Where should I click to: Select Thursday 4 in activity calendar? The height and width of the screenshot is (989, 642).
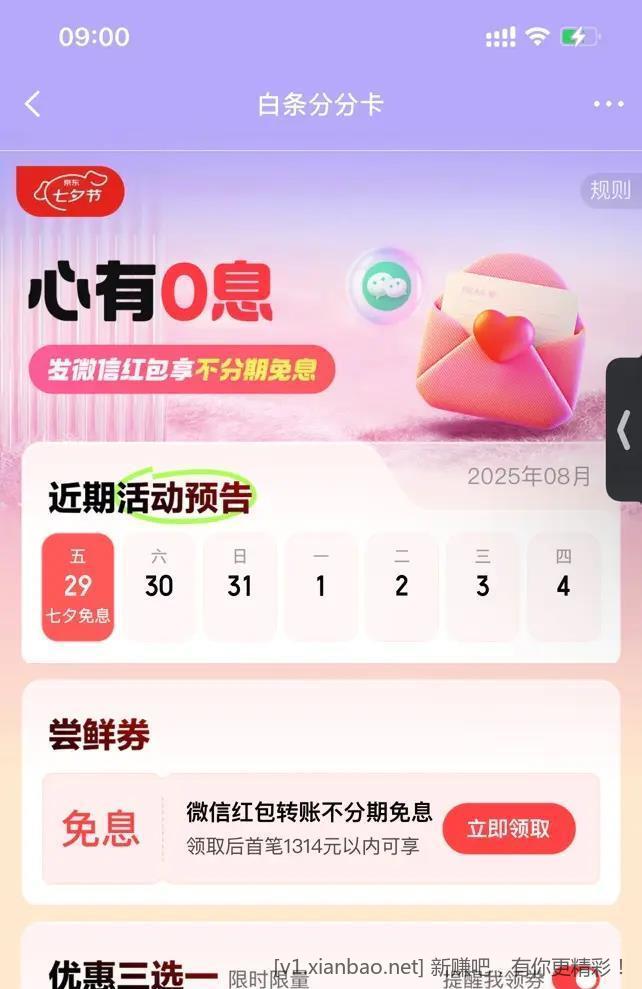(x=563, y=587)
